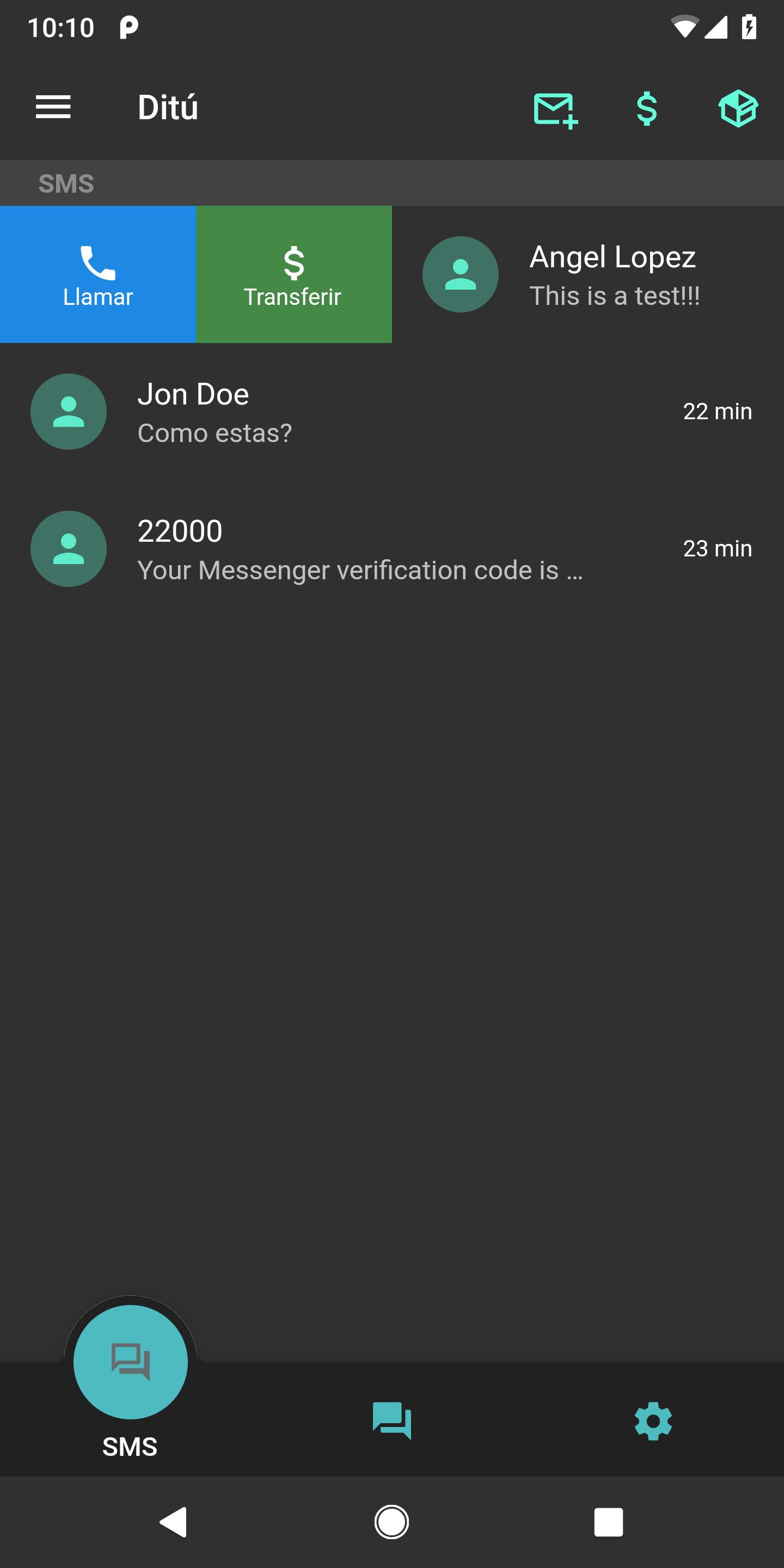Image resolution: width=784 pixels, height=1568 pixels.
Task: Go back using system back button
Action: point(174,1522)
